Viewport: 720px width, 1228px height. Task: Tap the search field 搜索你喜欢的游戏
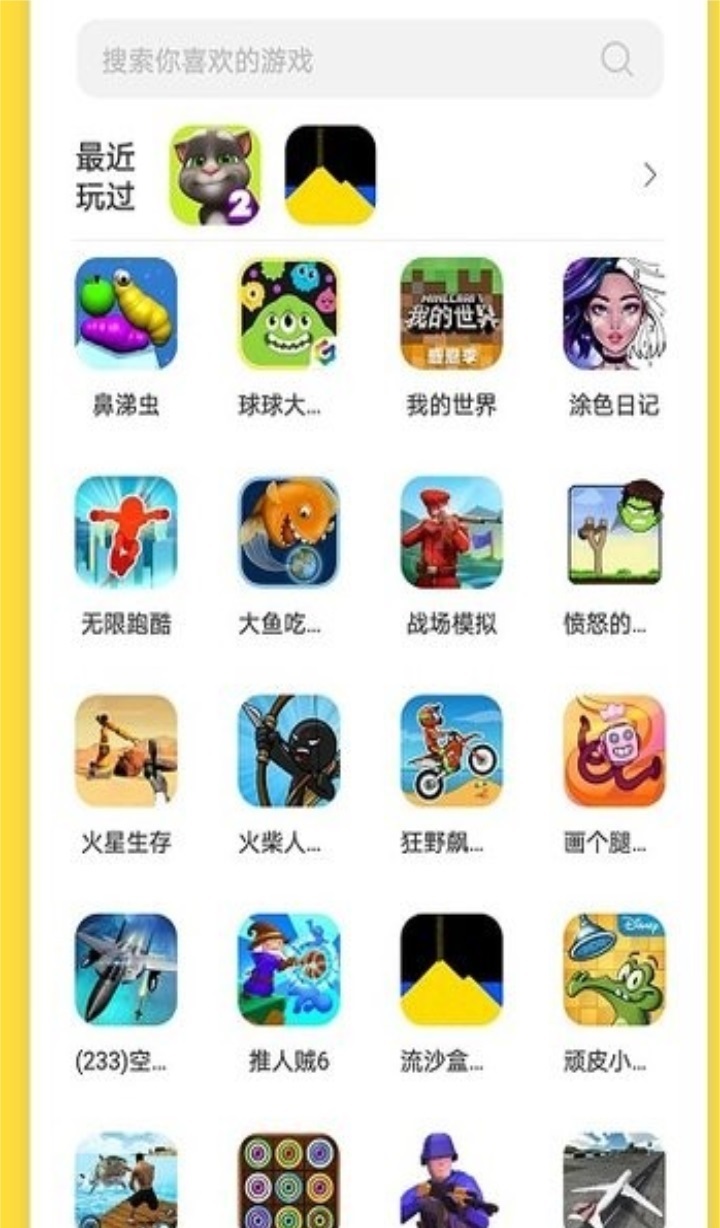click(x=340, y=60)
